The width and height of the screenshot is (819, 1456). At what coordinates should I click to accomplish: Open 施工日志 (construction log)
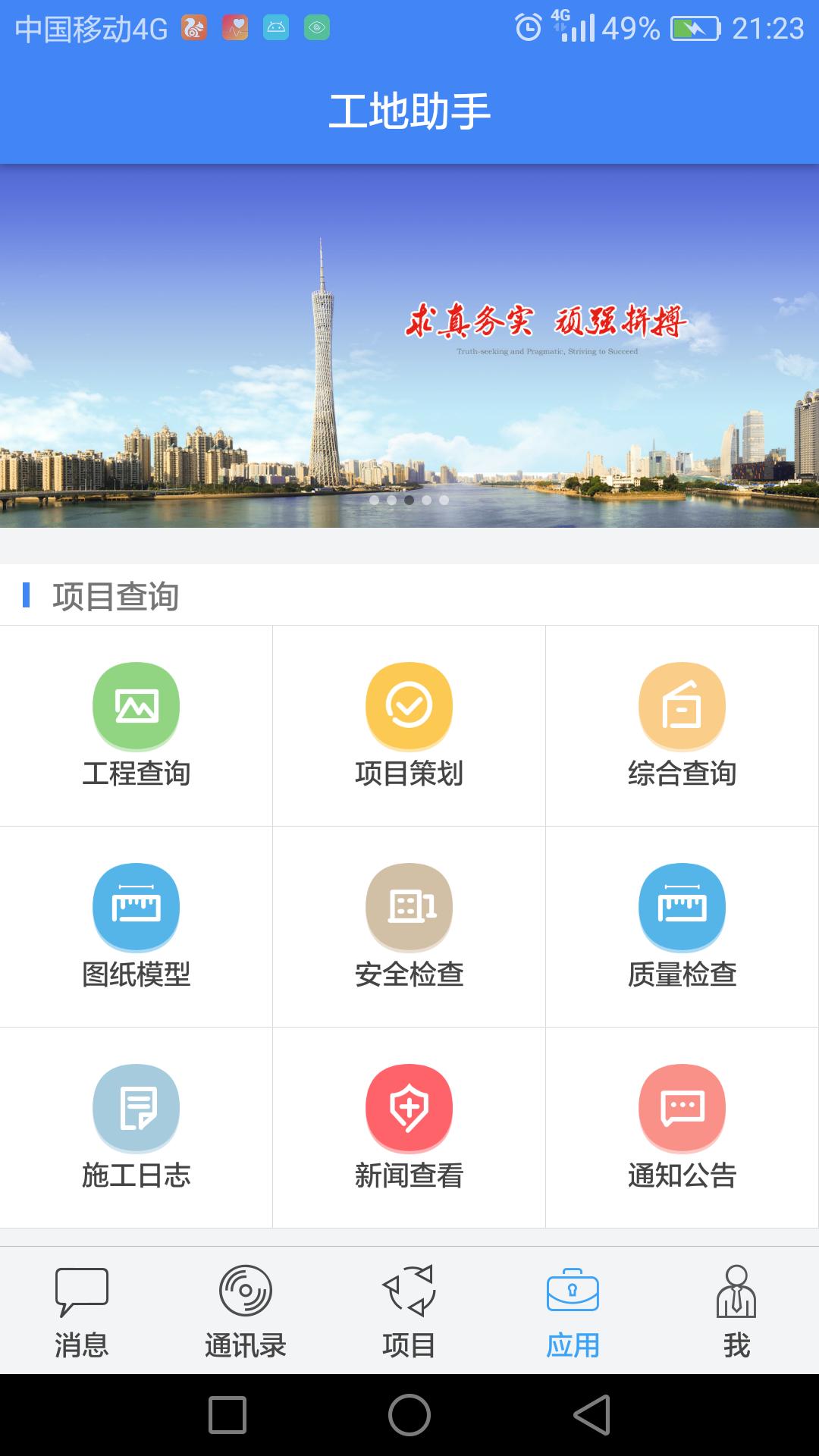pos(136,1126)
